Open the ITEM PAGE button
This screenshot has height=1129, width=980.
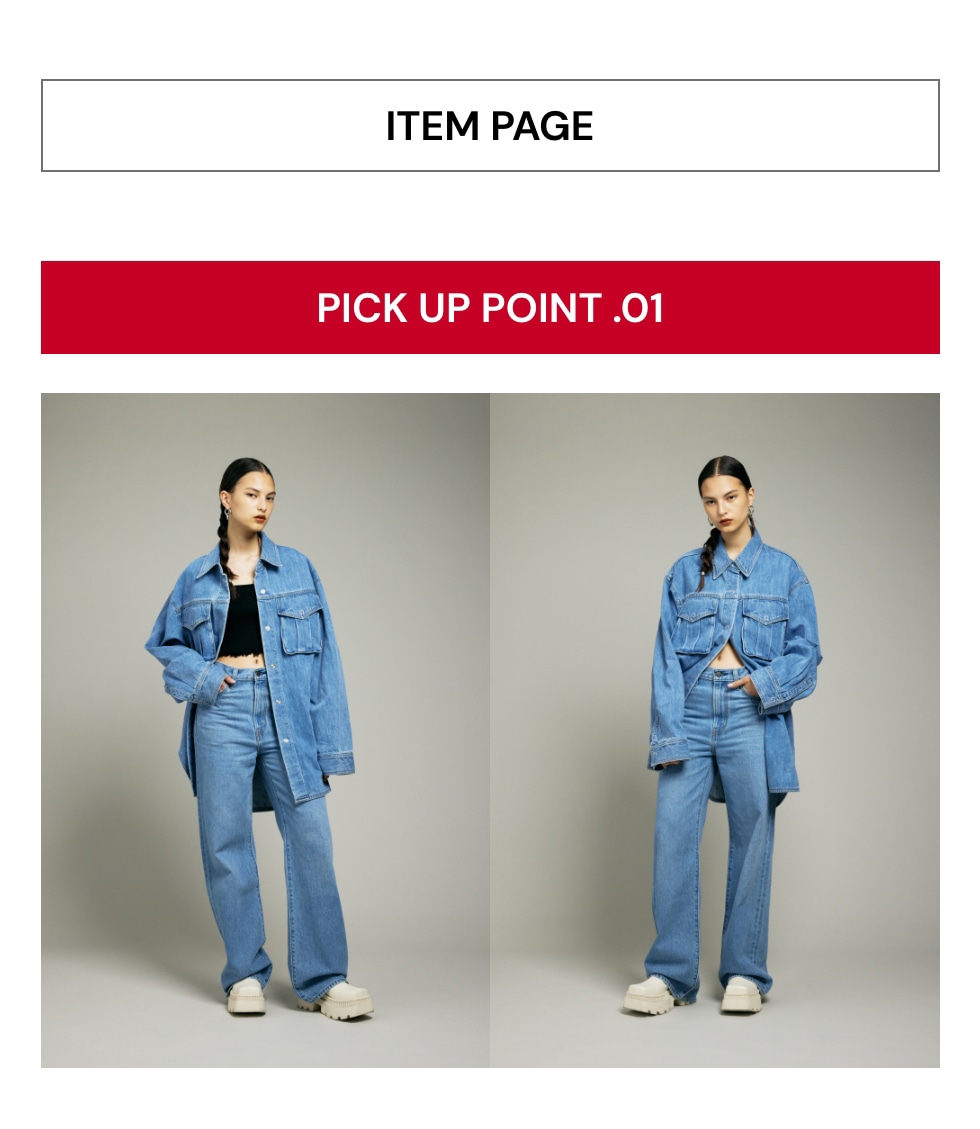pyautogui.click(x=490, y=126)
